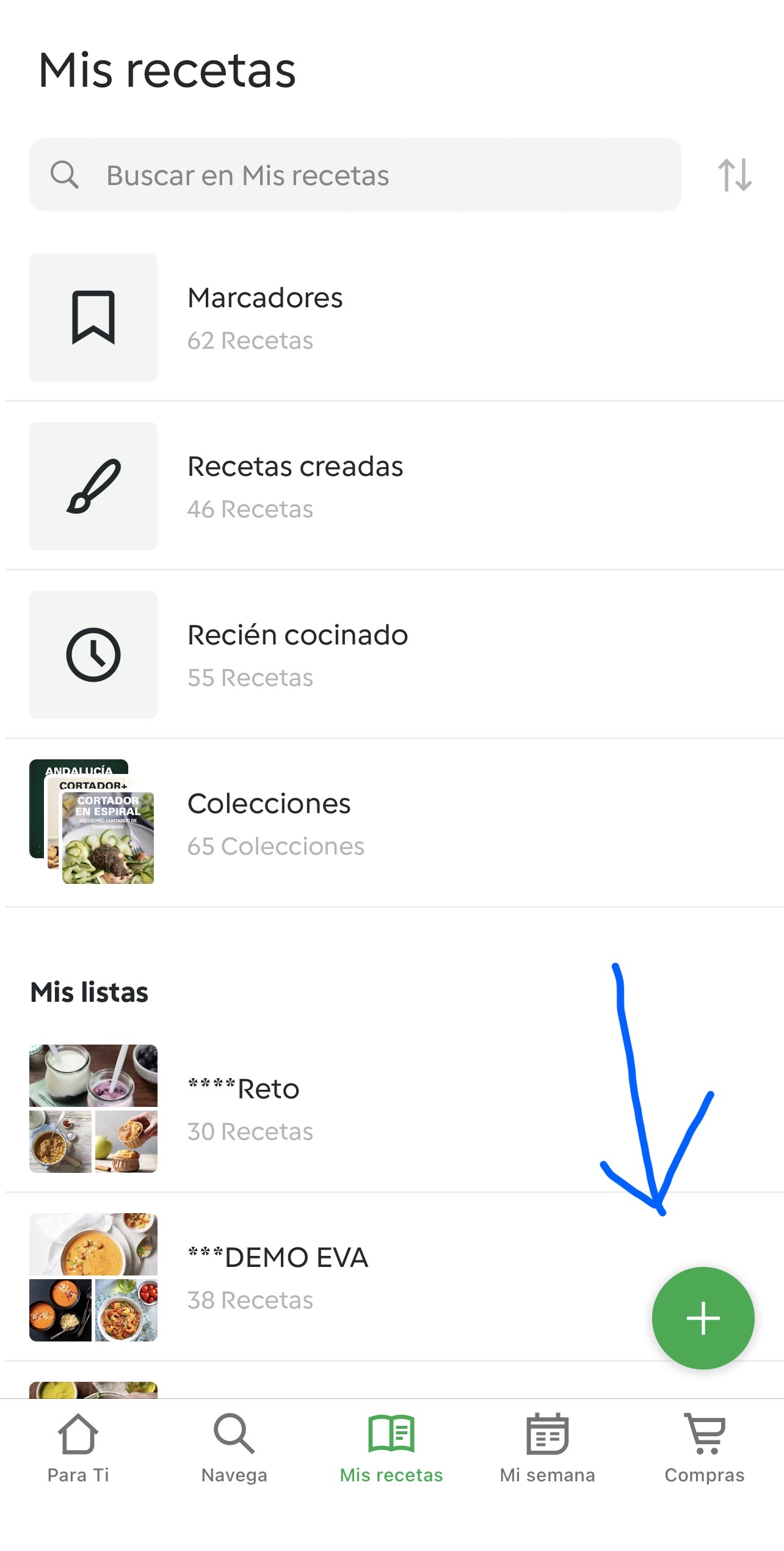The height and width of the screenshot is (1551, 784).
Task: Create a new list with the plus button
Action: (703, 1318)
